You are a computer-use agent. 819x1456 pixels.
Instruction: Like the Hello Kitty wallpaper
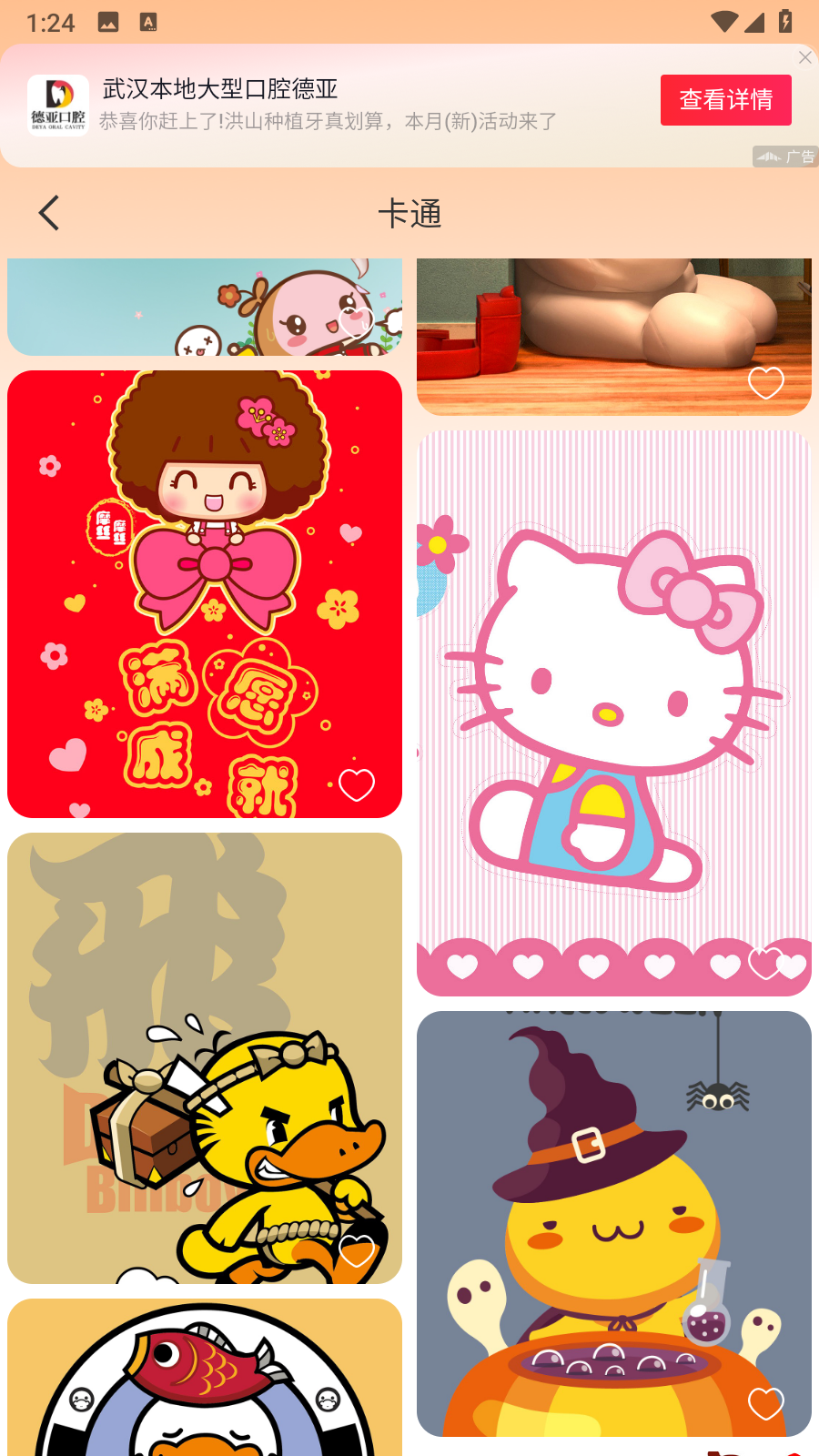765,963
